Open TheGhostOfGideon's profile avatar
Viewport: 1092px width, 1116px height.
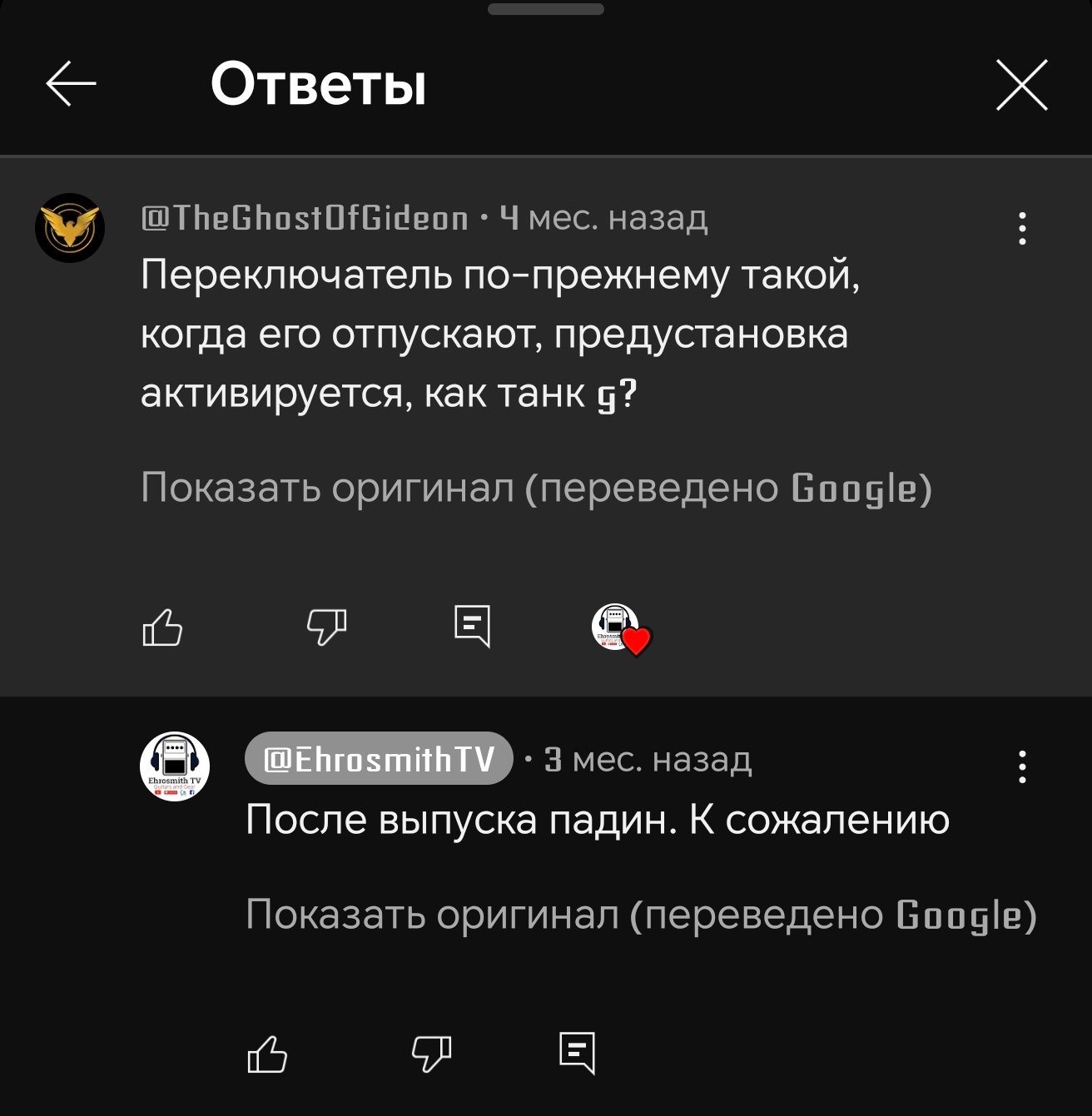pyautogui.click(x=70, y=228)
